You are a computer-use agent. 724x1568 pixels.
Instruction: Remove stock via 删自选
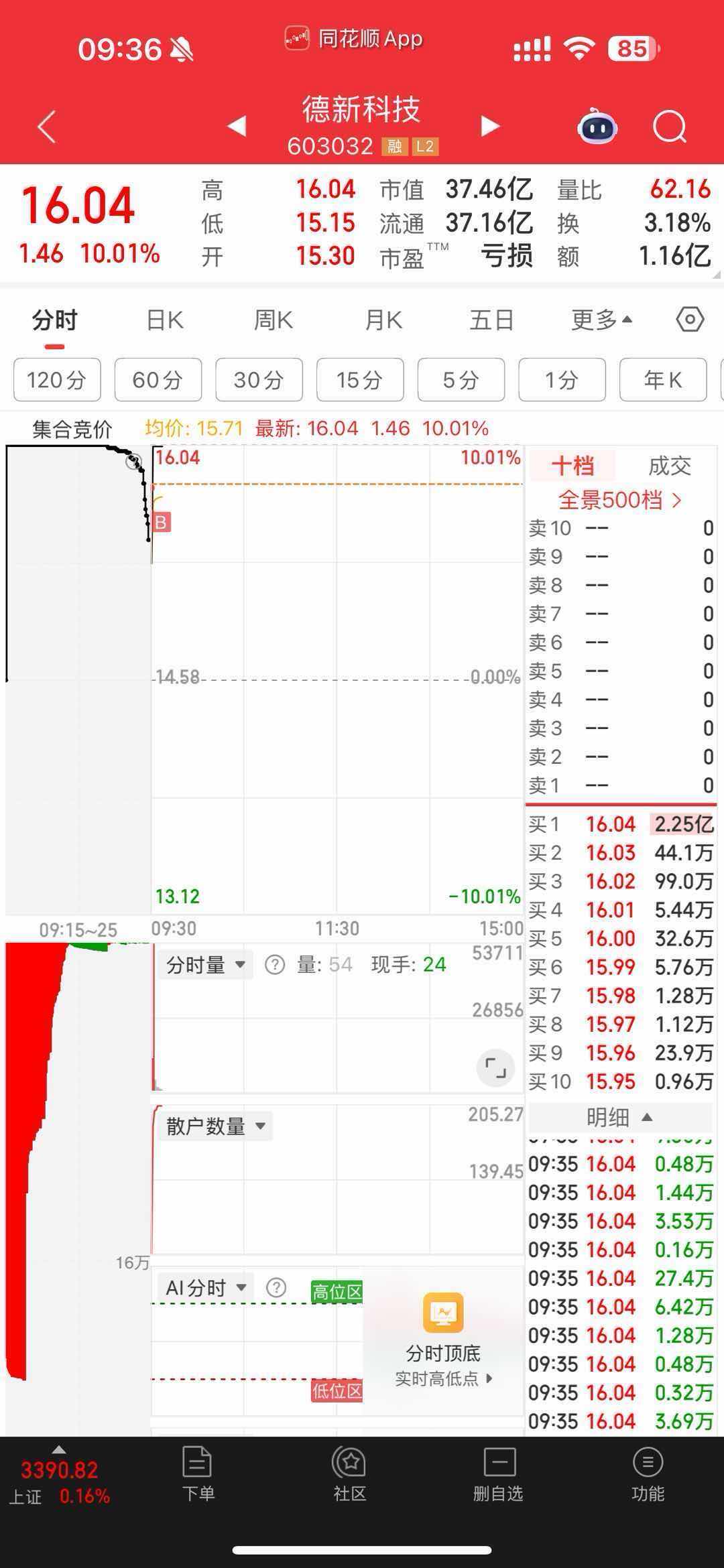click(x=497, y=1474)
